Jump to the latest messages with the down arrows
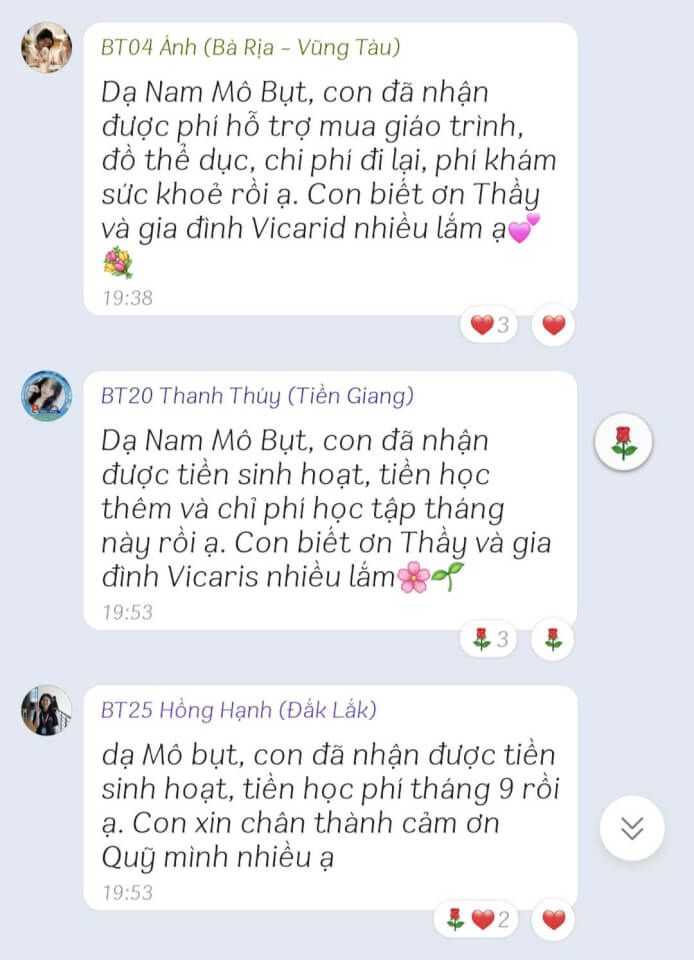This screenshot has width=694, height=960. pyautogui.click(x=632, y=828)
